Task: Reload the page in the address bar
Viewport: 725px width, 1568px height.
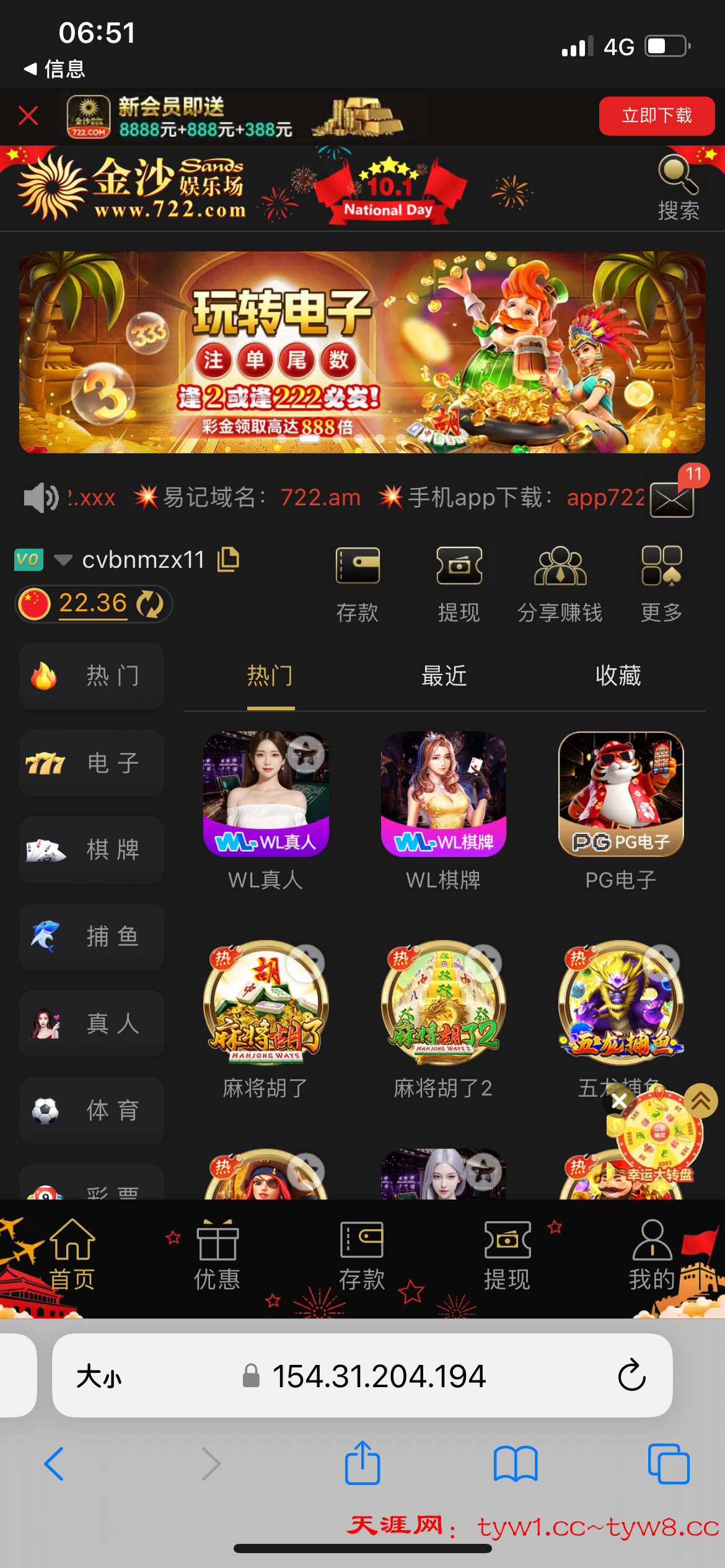Action: [631, 1375]
